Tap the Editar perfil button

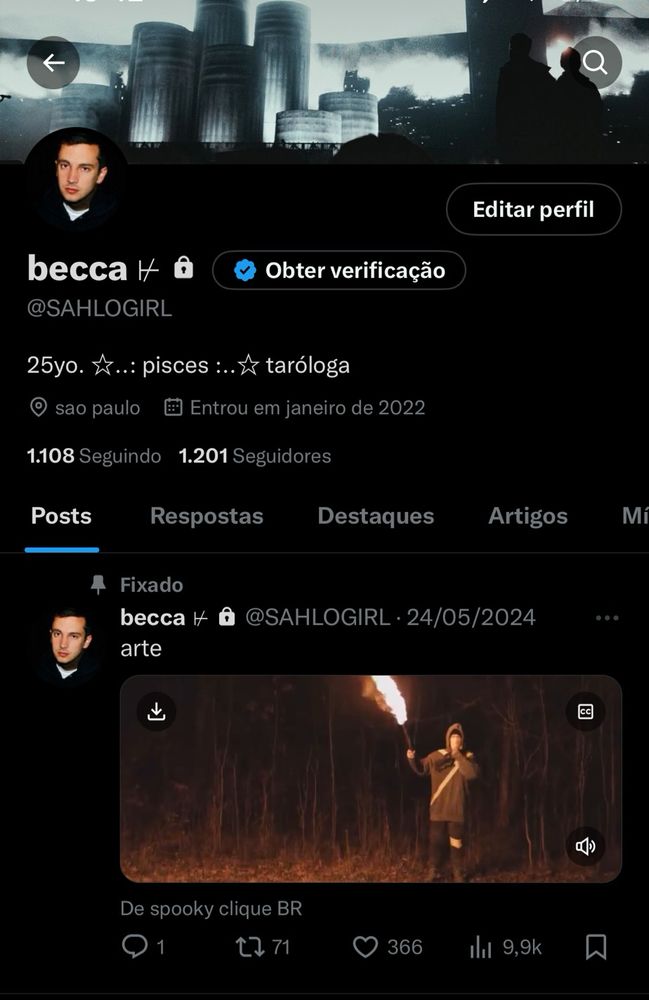(533, 209)
